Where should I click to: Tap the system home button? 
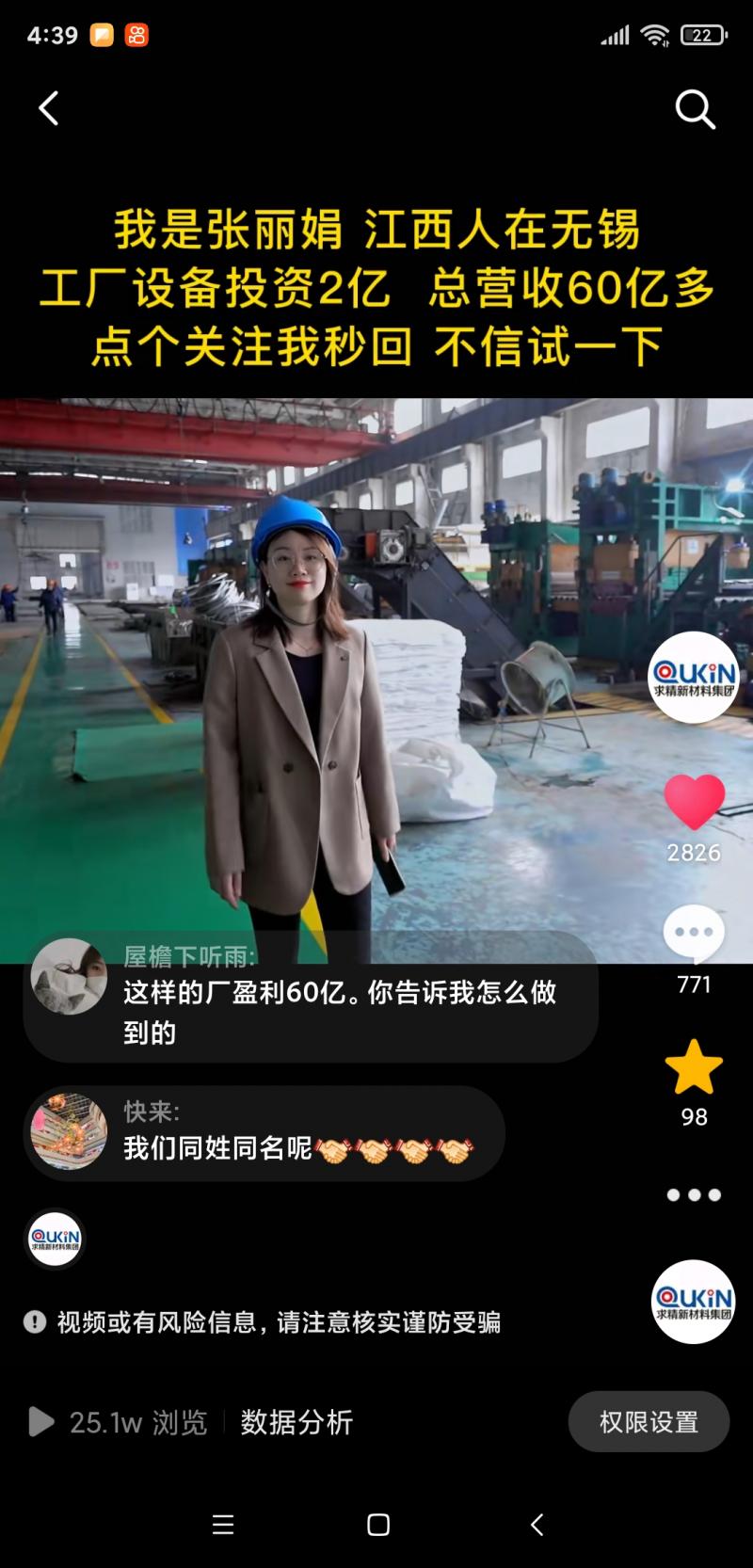point(378,1525)
